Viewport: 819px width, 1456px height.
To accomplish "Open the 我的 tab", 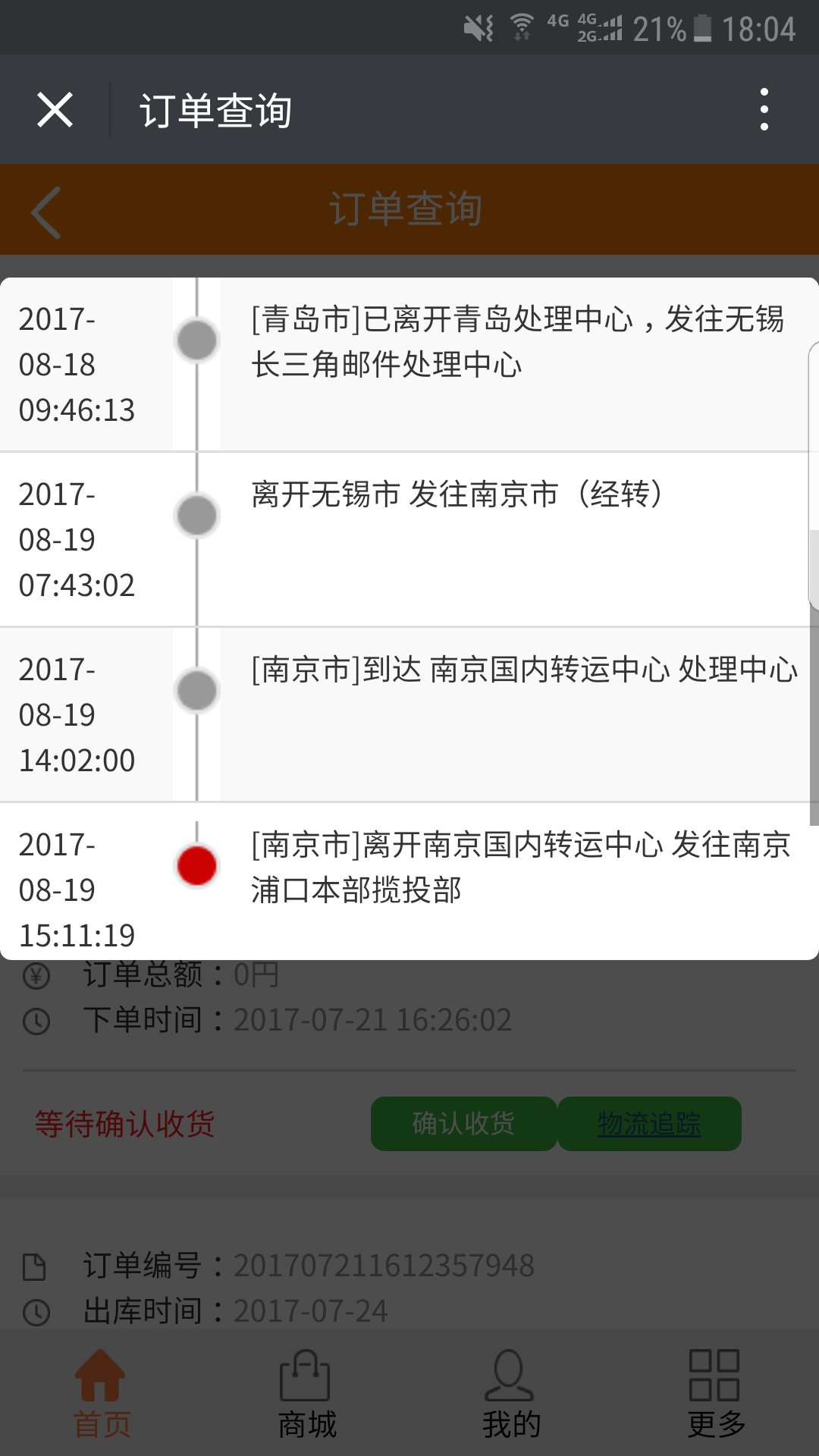I will [511, 1394].
